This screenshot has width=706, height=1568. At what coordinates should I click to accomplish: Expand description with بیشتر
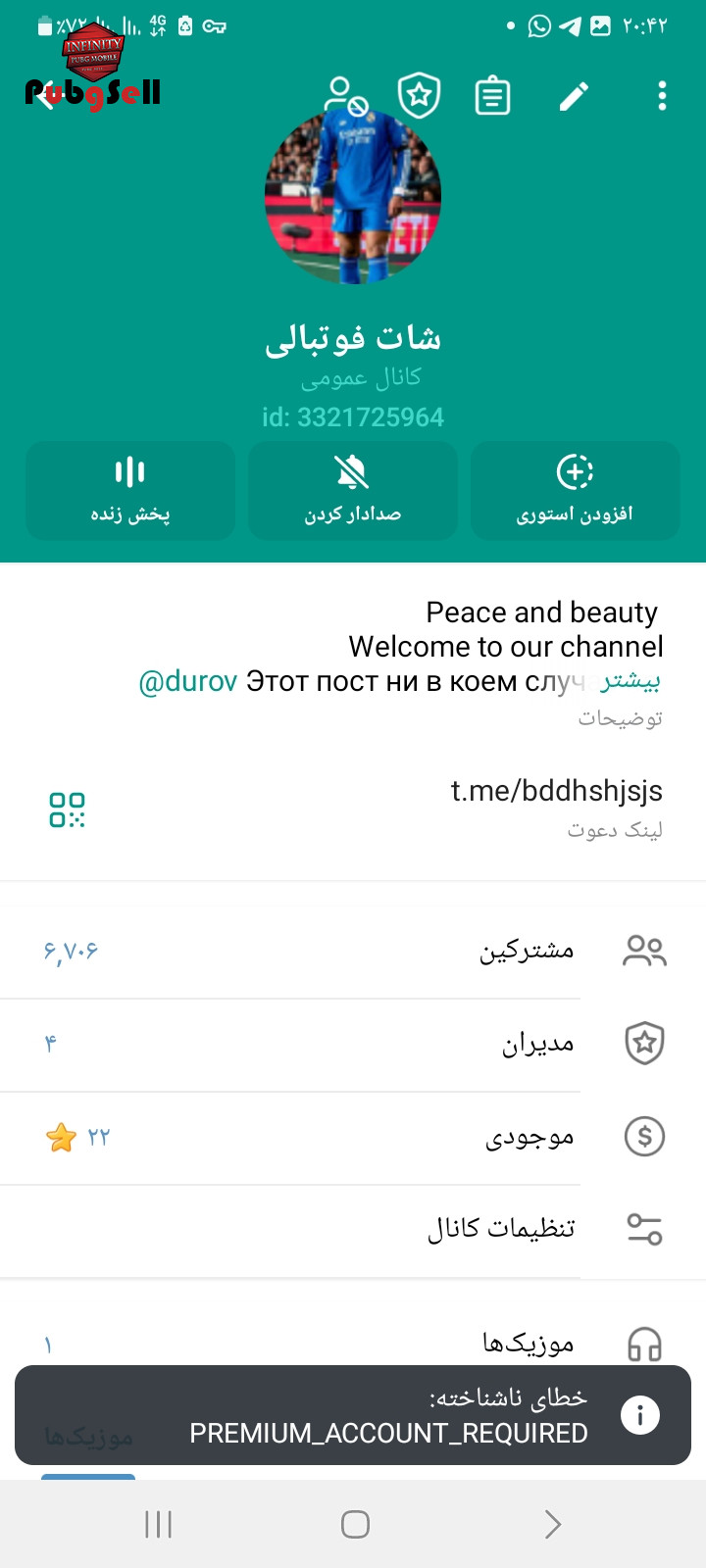click(630, 680)
